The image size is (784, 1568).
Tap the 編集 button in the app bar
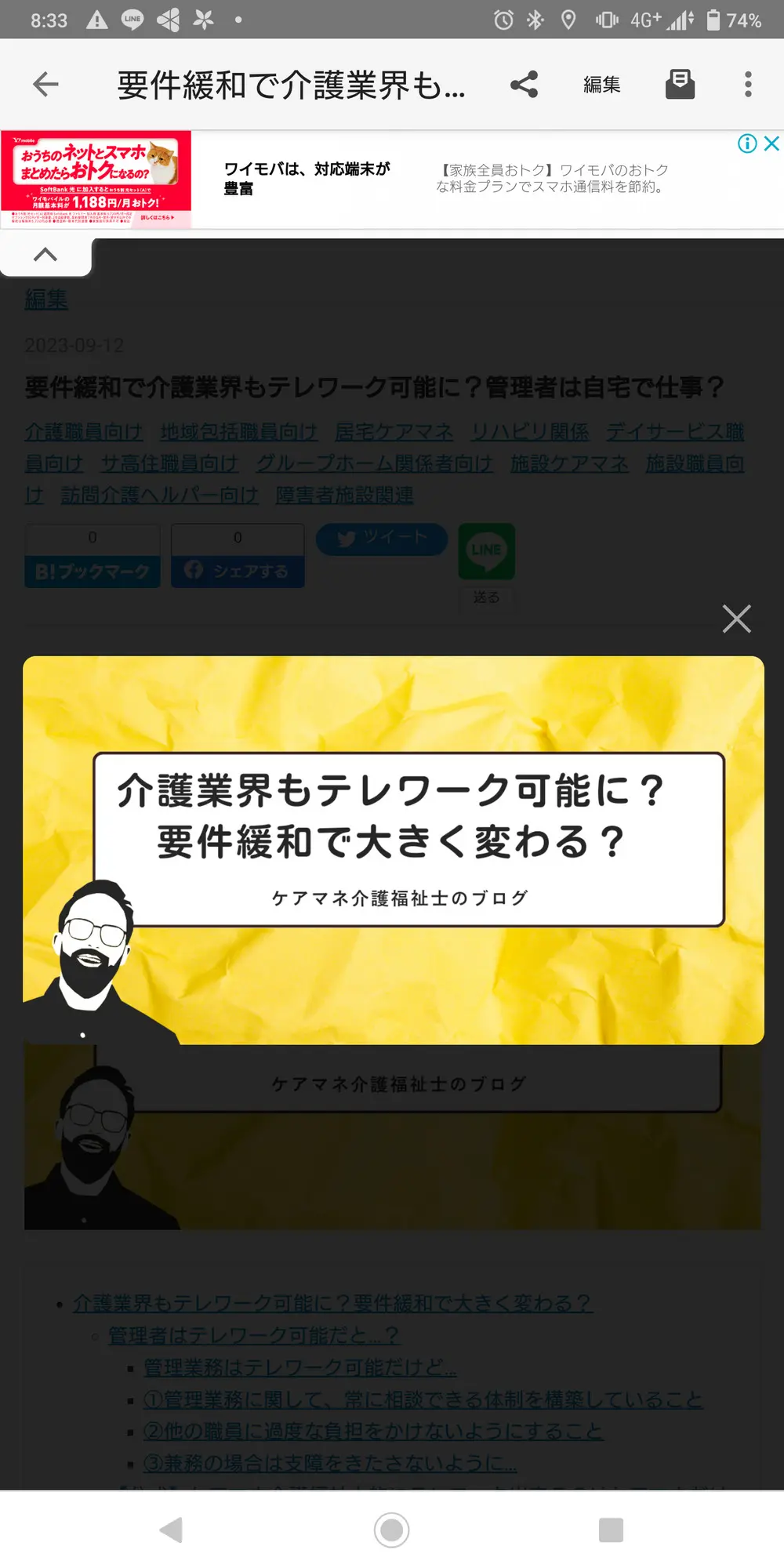coord(602,84)
